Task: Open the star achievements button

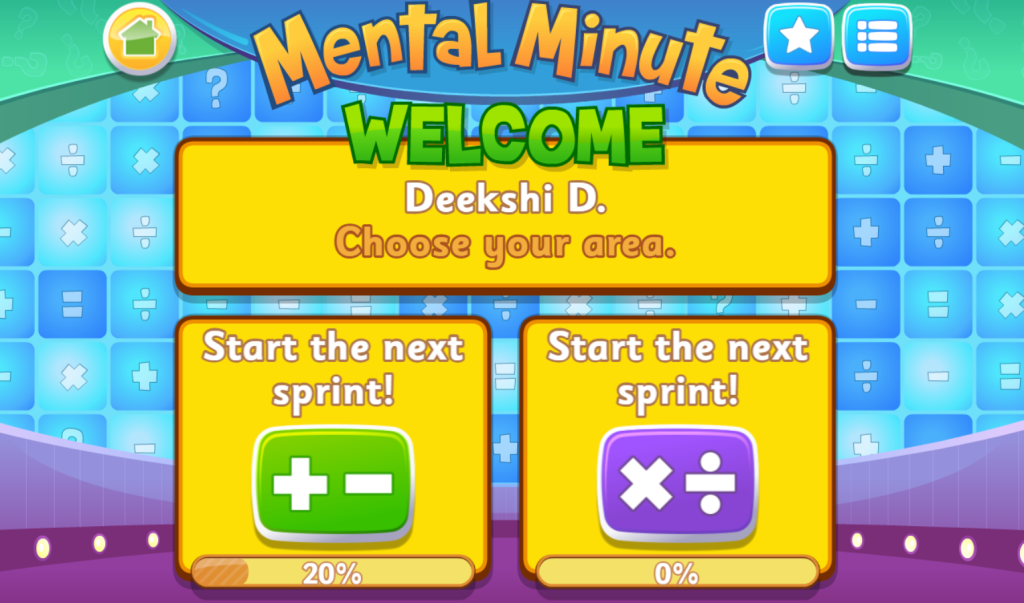Action: [799, 37]
